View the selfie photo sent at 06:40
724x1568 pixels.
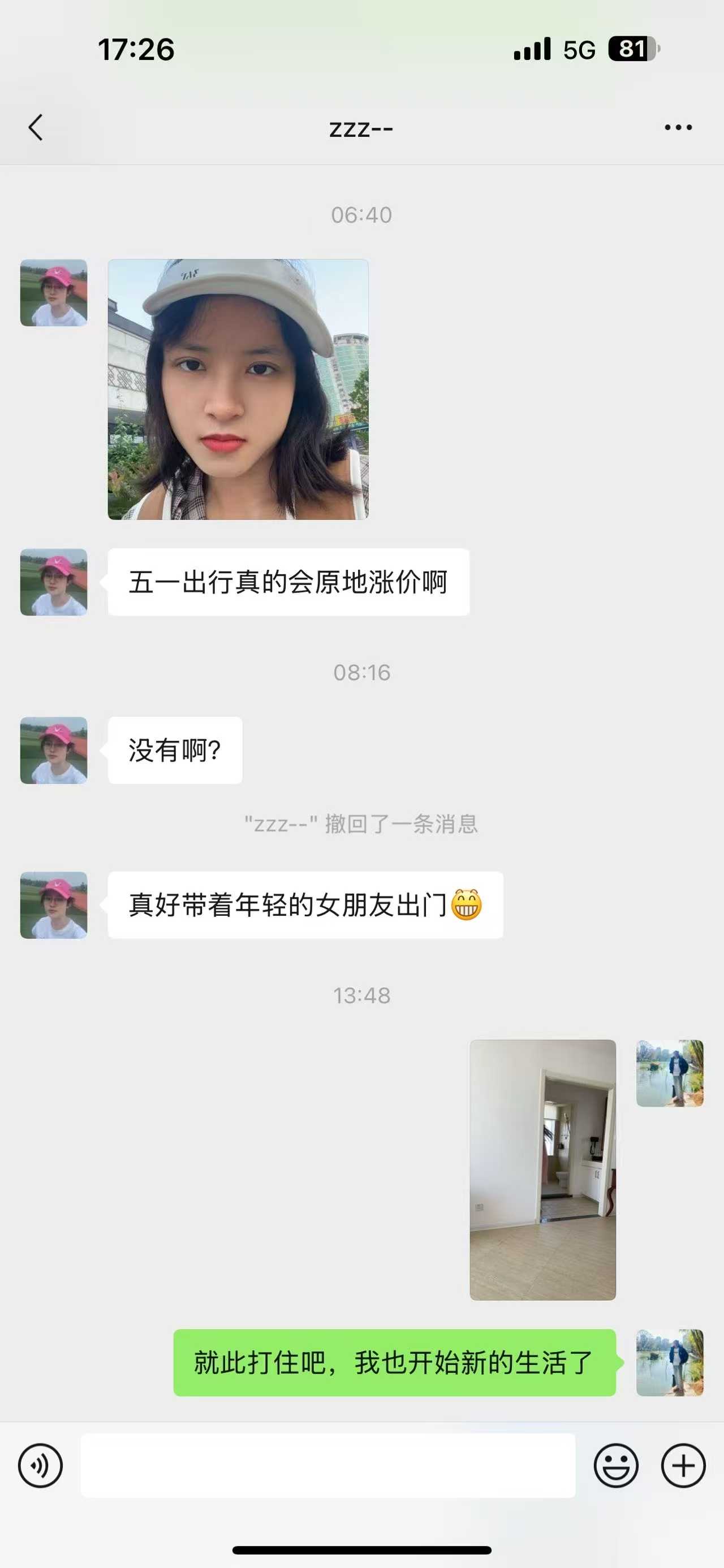(x=238, y=389)
